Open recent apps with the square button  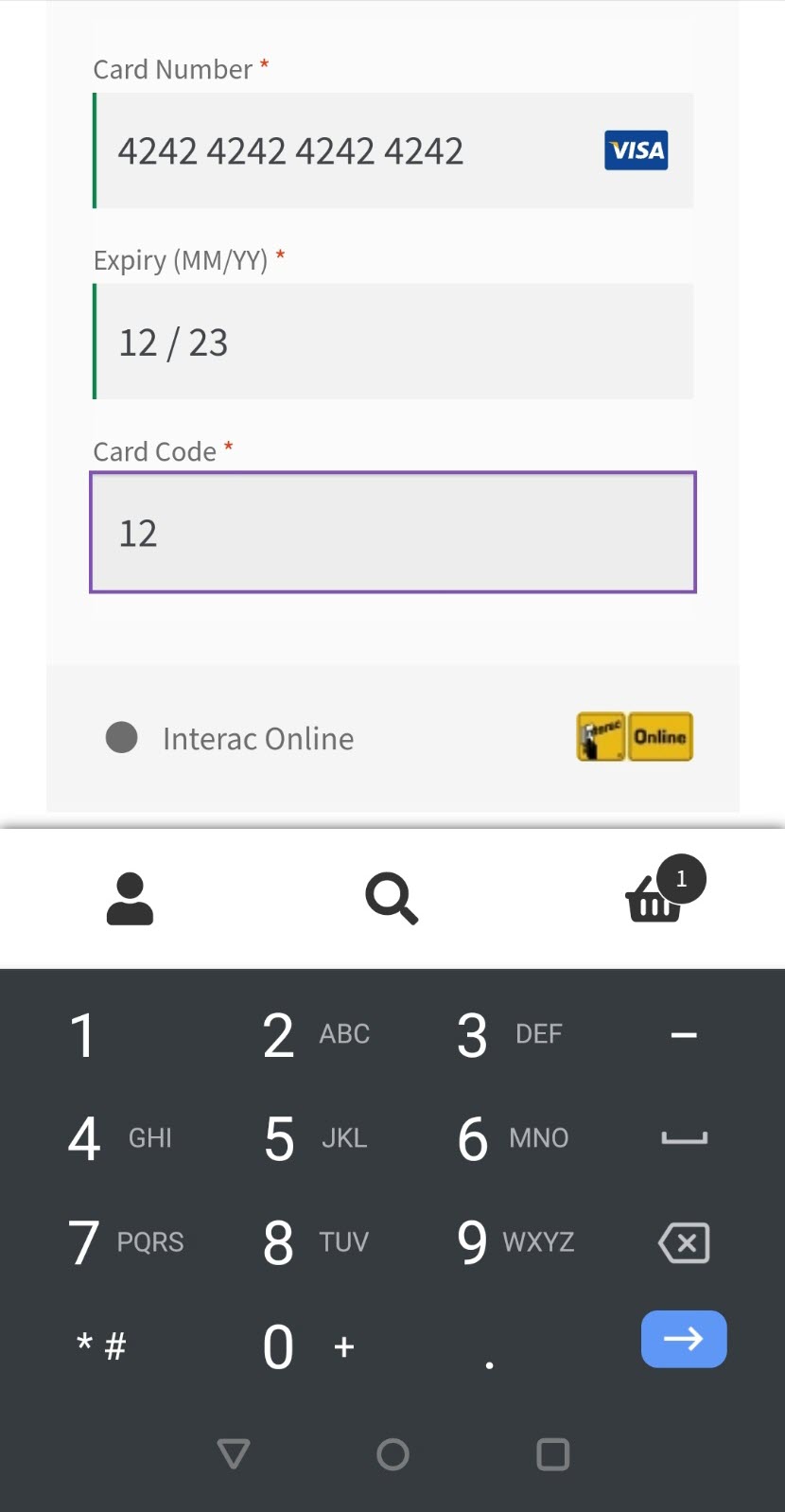552,1455
